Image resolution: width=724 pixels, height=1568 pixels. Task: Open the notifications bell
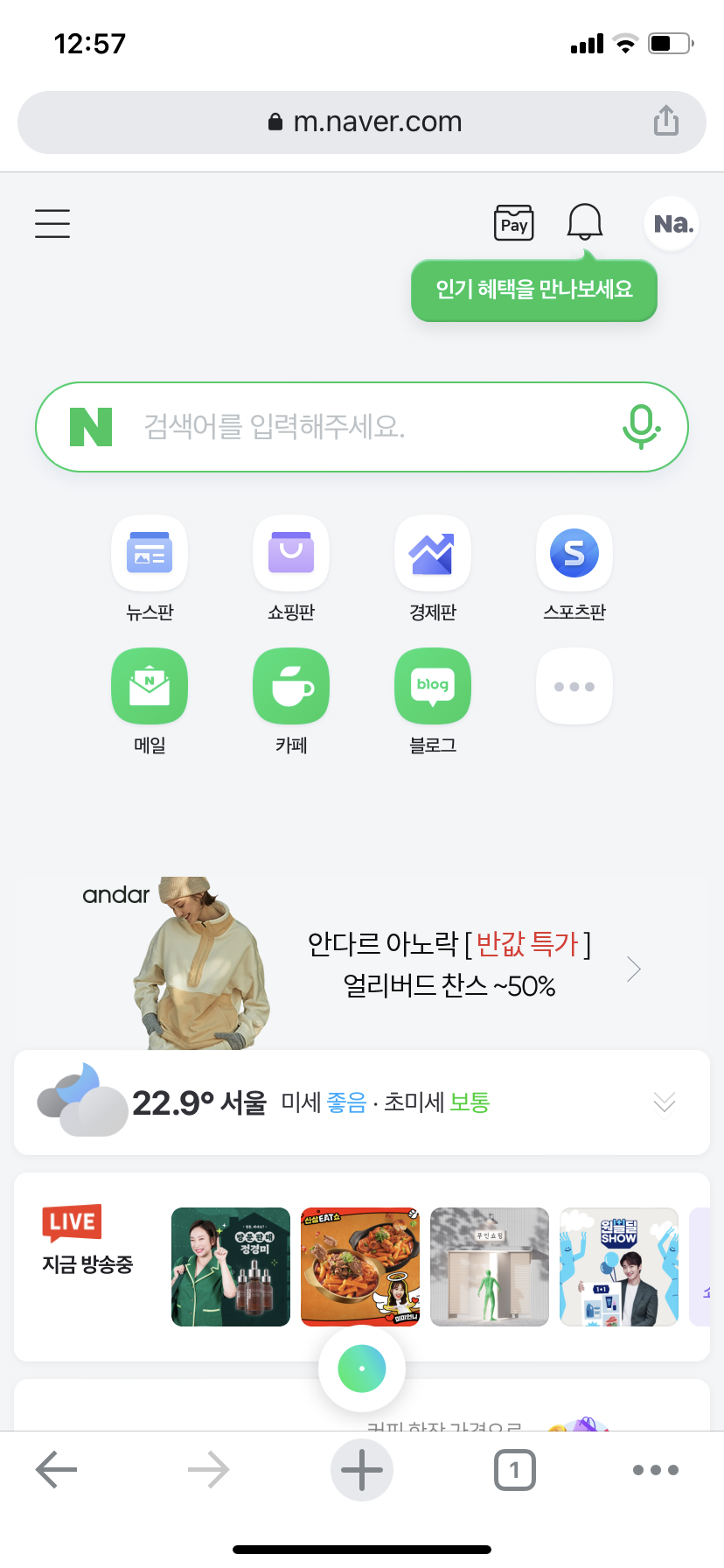[x=585, y=222]
